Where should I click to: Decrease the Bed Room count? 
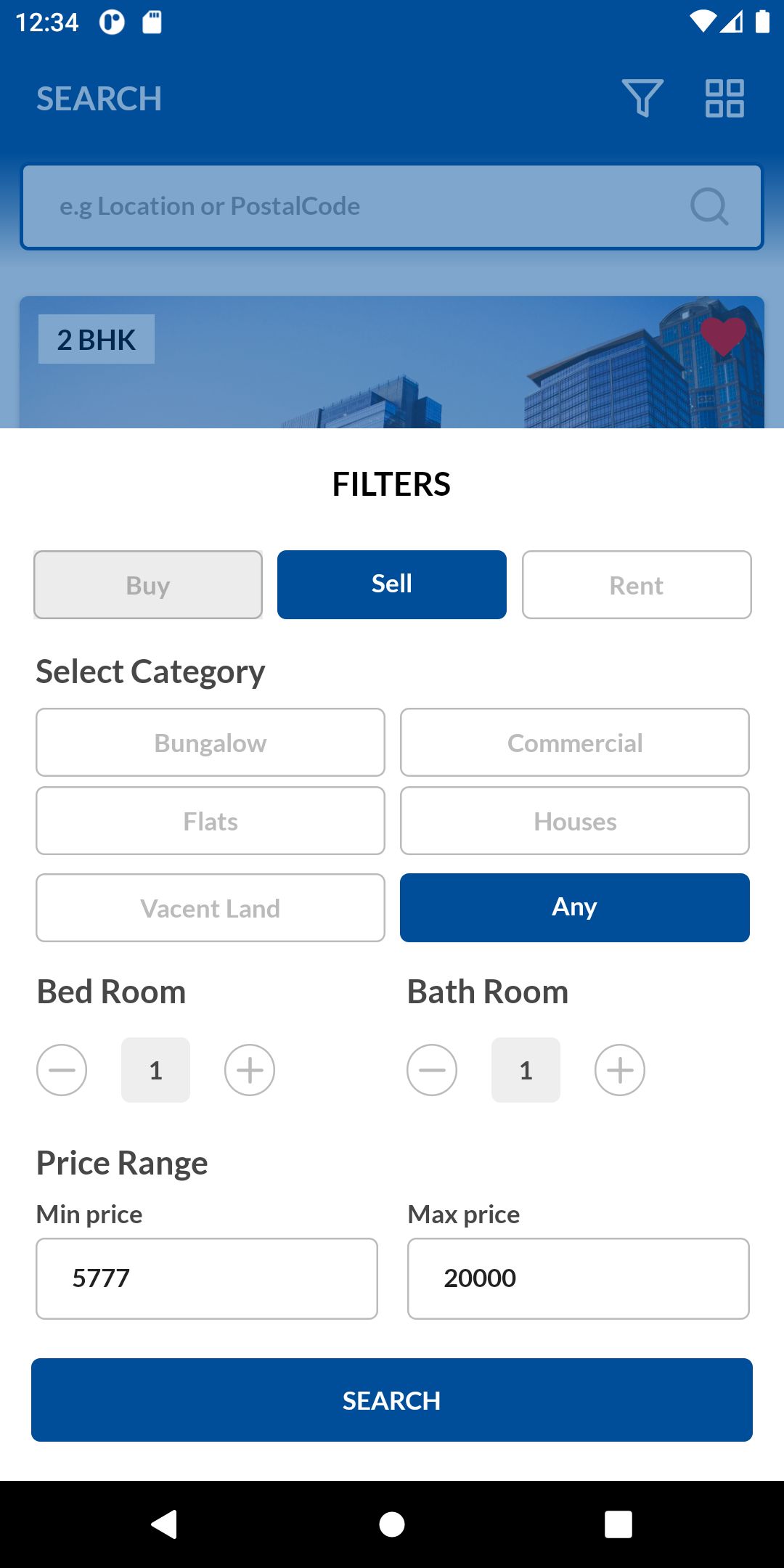tap(62, 1070)
